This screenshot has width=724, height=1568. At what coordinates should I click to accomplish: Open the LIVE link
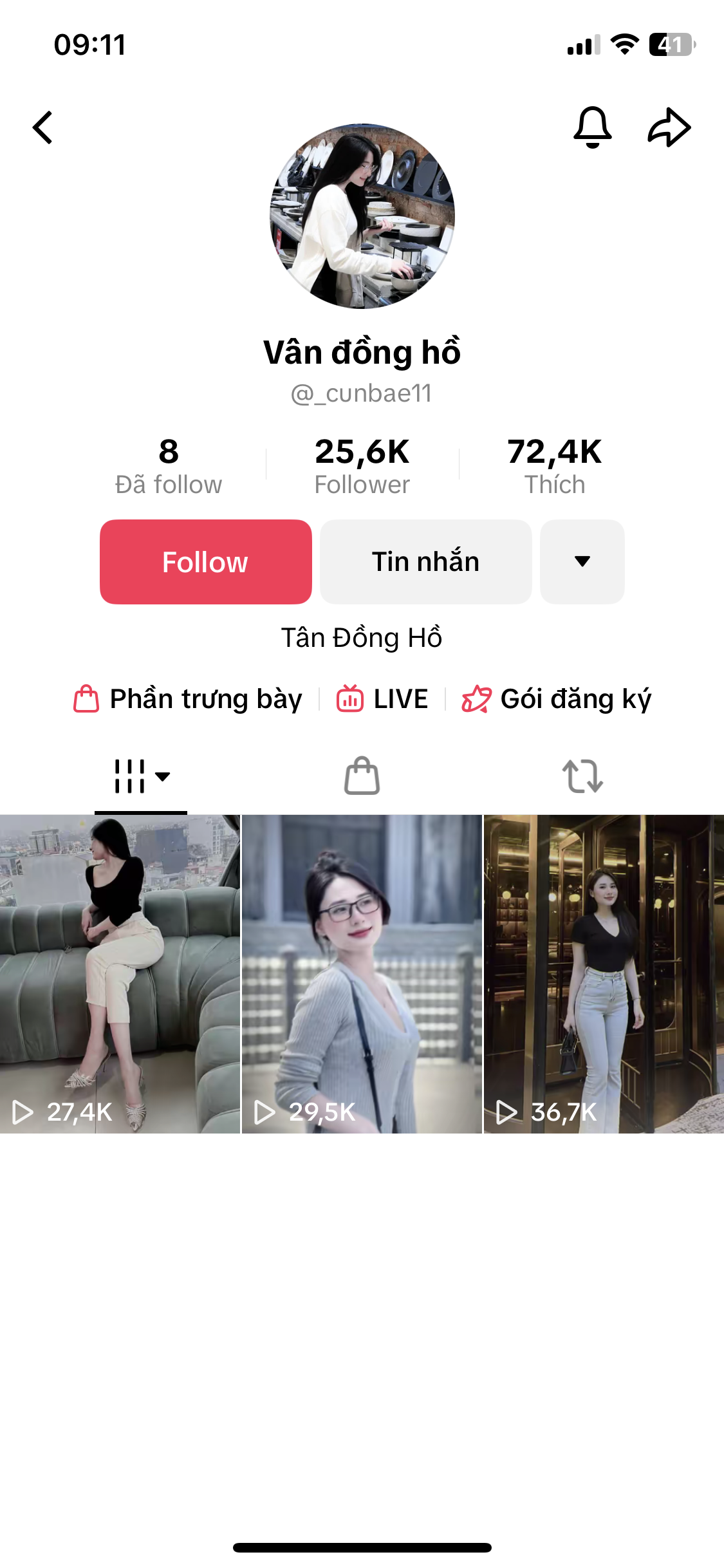click(382, 699)
